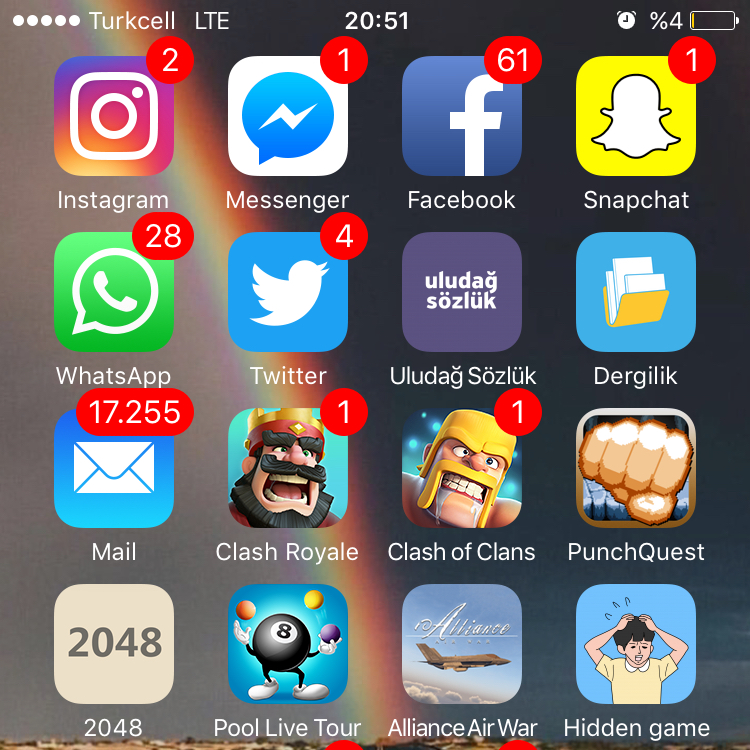Open the Mail app
The height and width of the screenshot is (750, 750).
coord(113,468)
